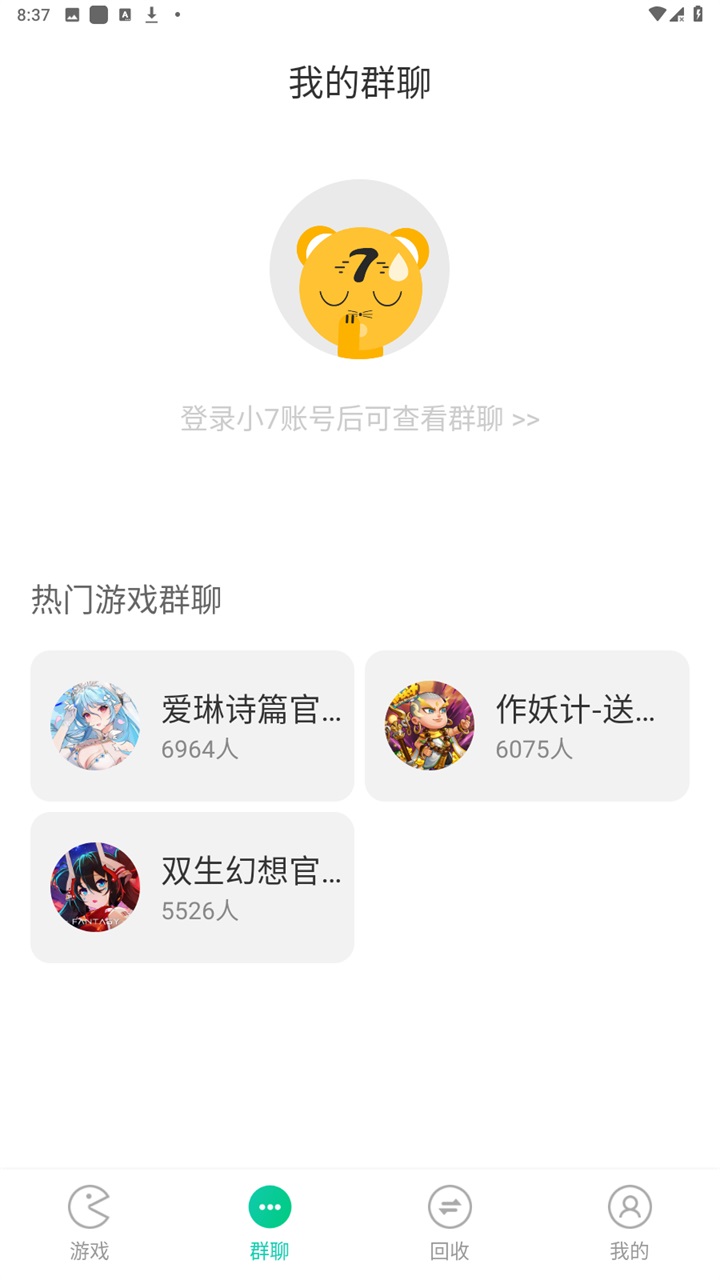Switch to the 回收 tab
This screenshot has width=720, height=1280.
449,1220
